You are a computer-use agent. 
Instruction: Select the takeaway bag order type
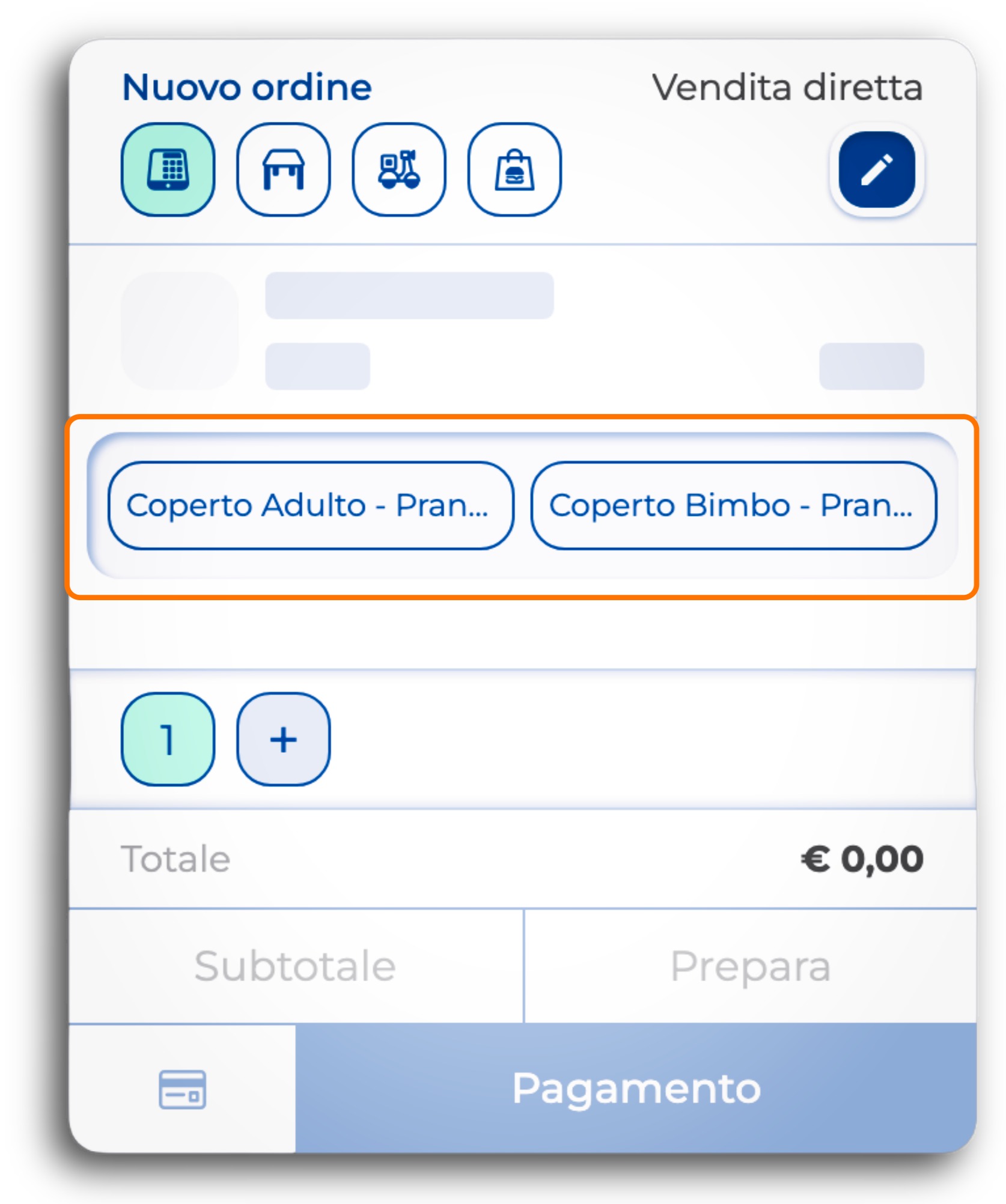(x=514, y=169)
